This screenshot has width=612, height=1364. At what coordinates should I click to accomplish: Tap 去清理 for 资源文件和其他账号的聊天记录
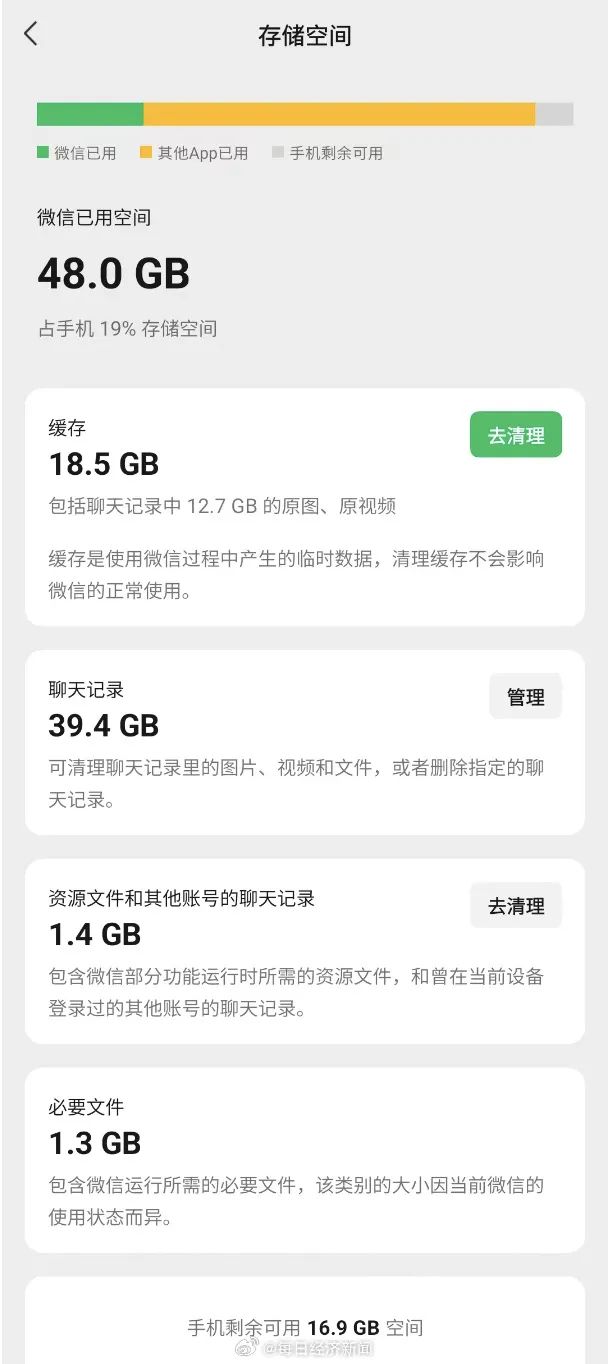click(516, 906)
